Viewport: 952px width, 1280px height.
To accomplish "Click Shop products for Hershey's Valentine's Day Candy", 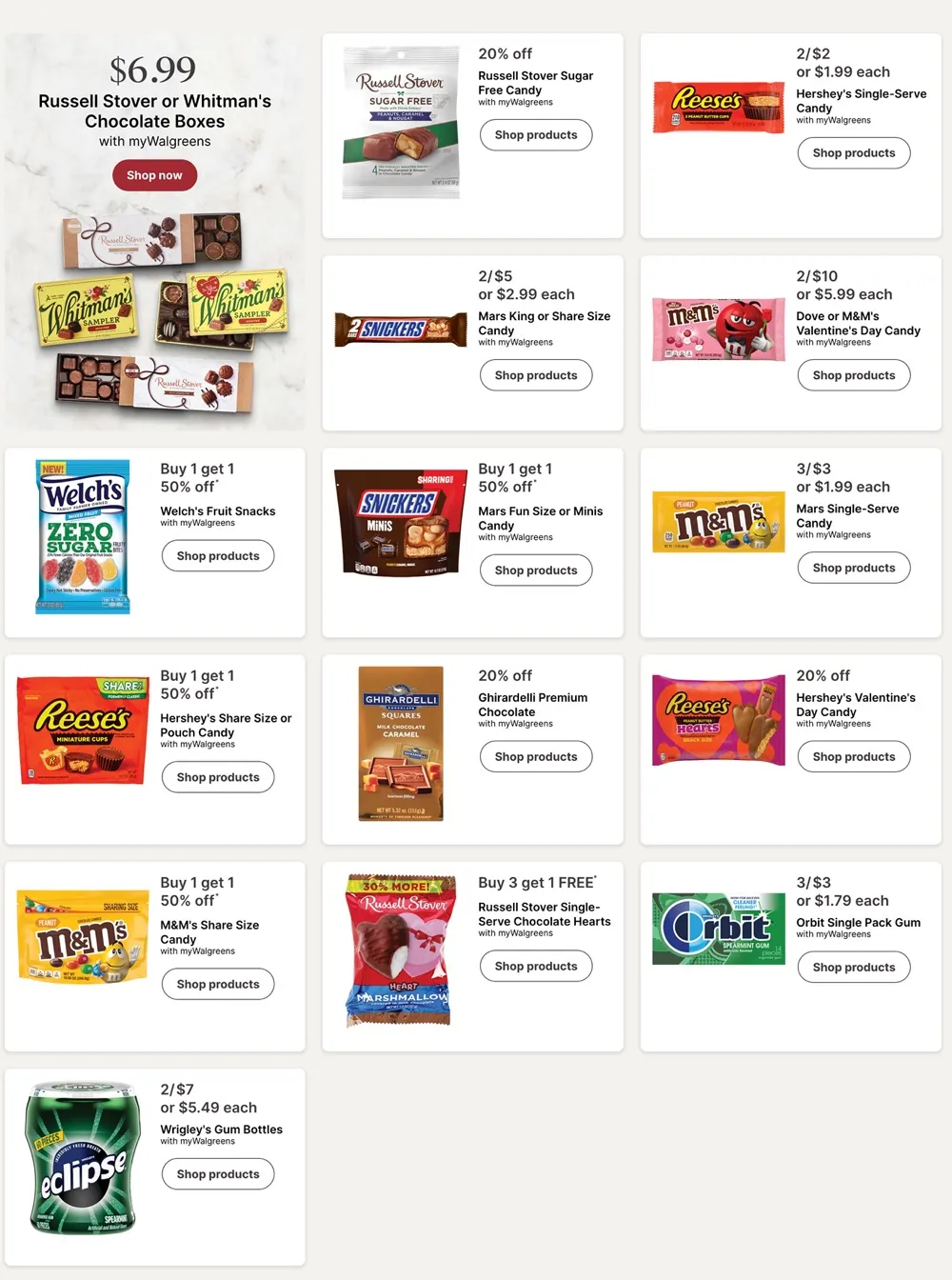I will tap(854, 756).
